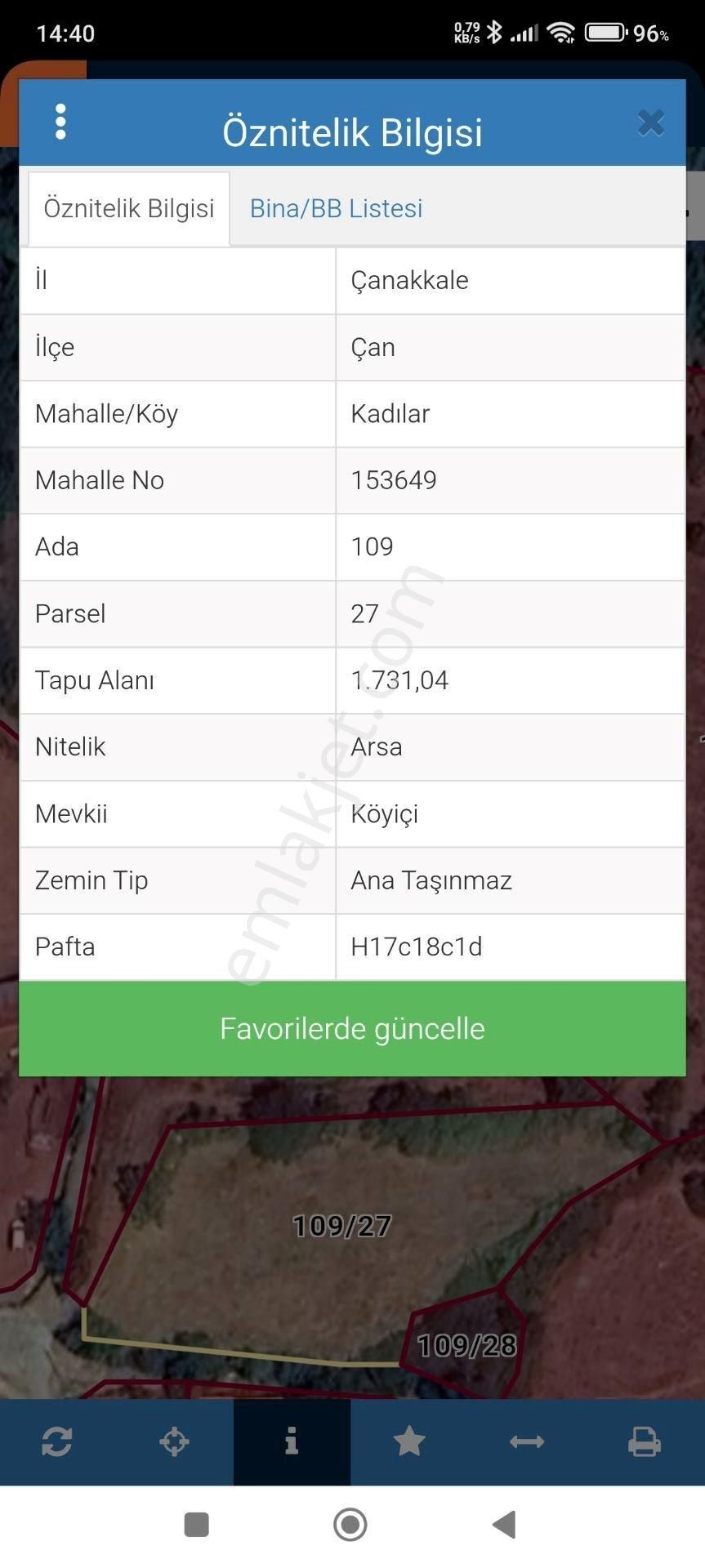The width and height of the screenshot is (705, 1568).
Task: Go to the home screen via system button
Action: pos(350,1524)
